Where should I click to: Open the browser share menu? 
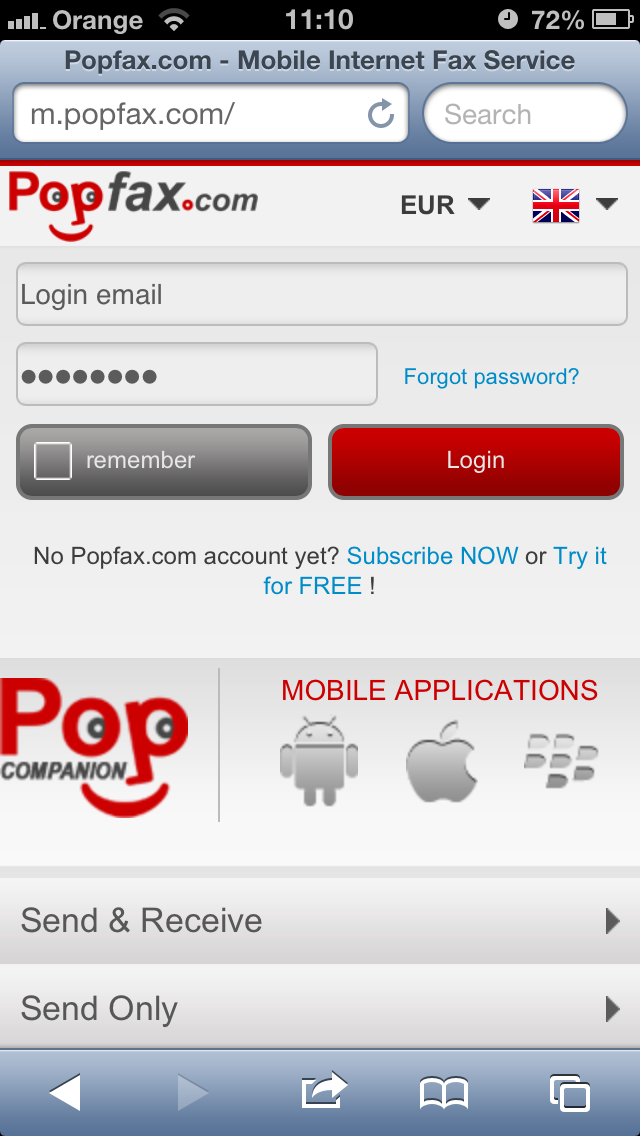324,1092
